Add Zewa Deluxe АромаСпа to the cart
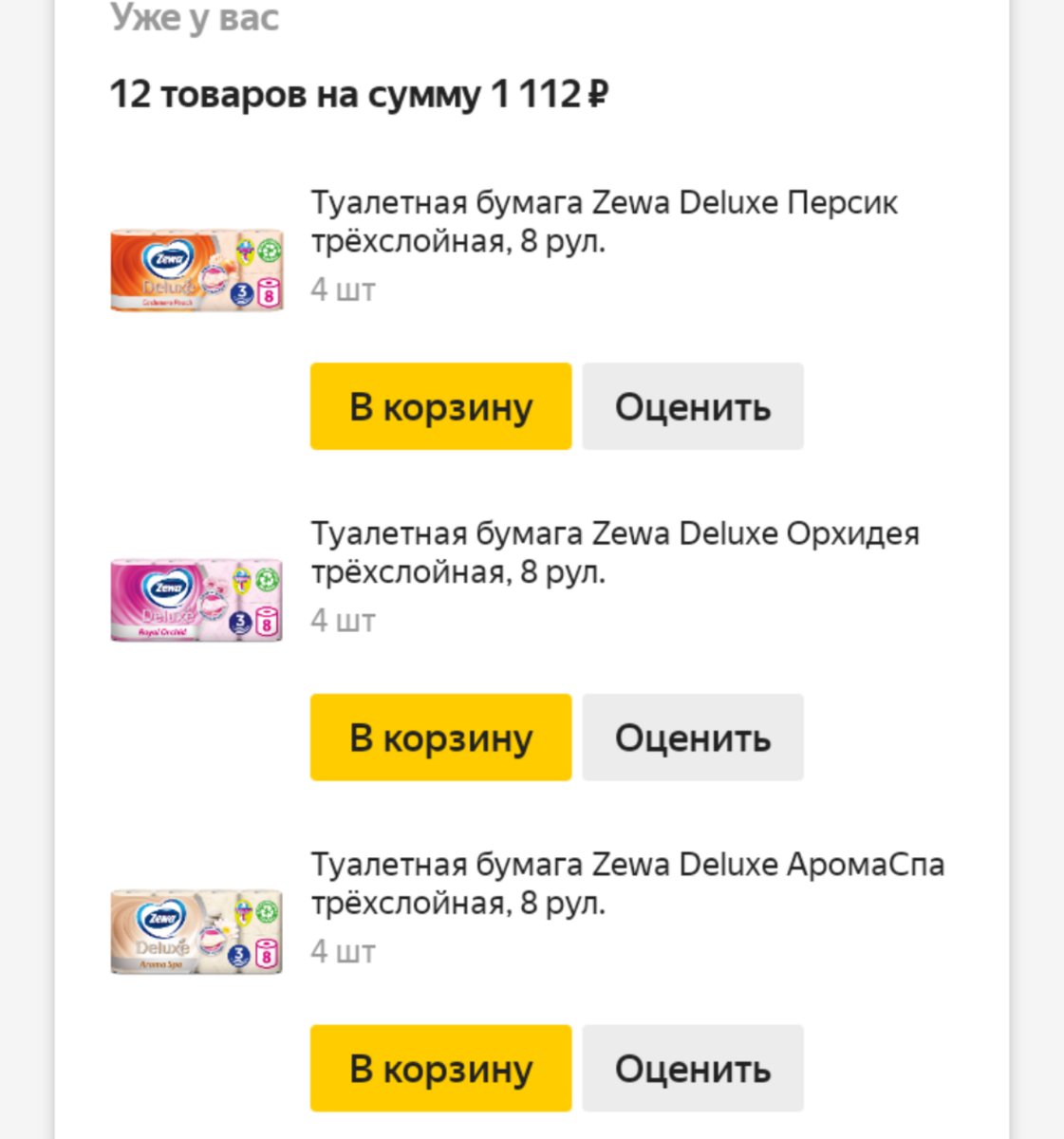 click(x=440, y=1069)
